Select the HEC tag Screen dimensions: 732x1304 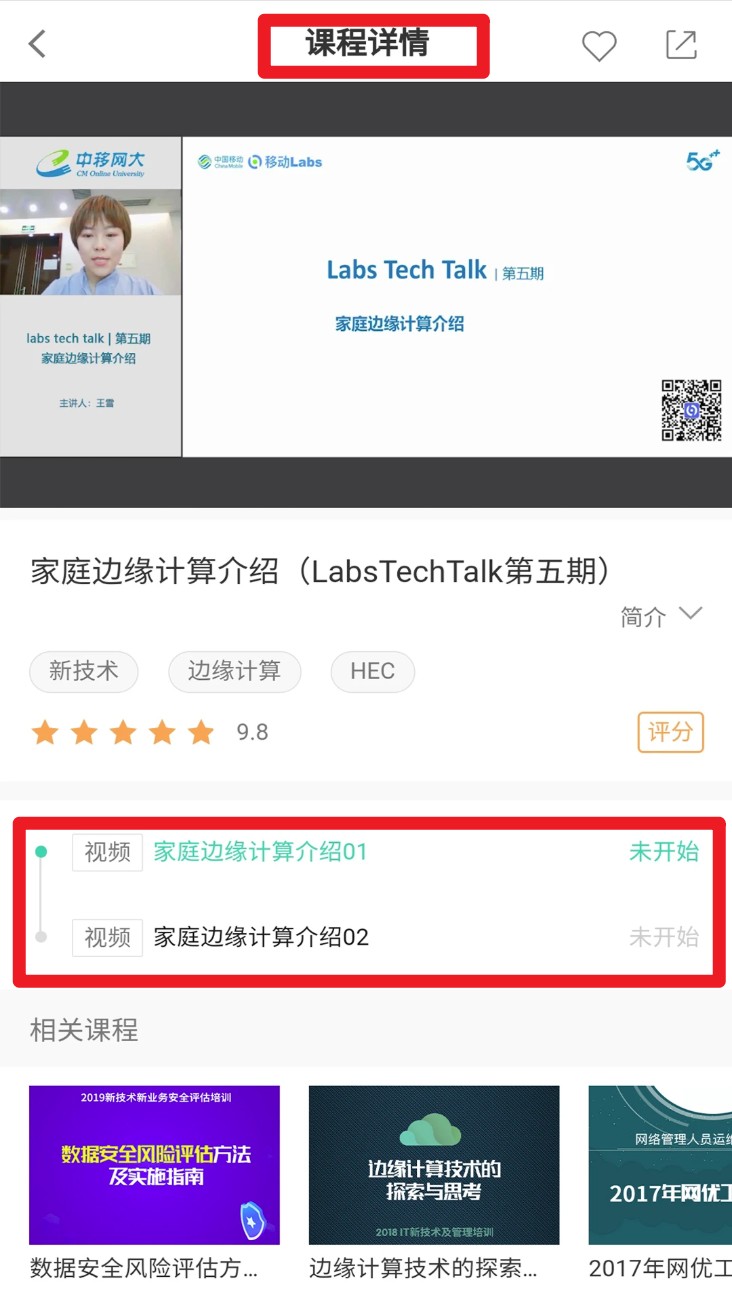click(372, 671)
